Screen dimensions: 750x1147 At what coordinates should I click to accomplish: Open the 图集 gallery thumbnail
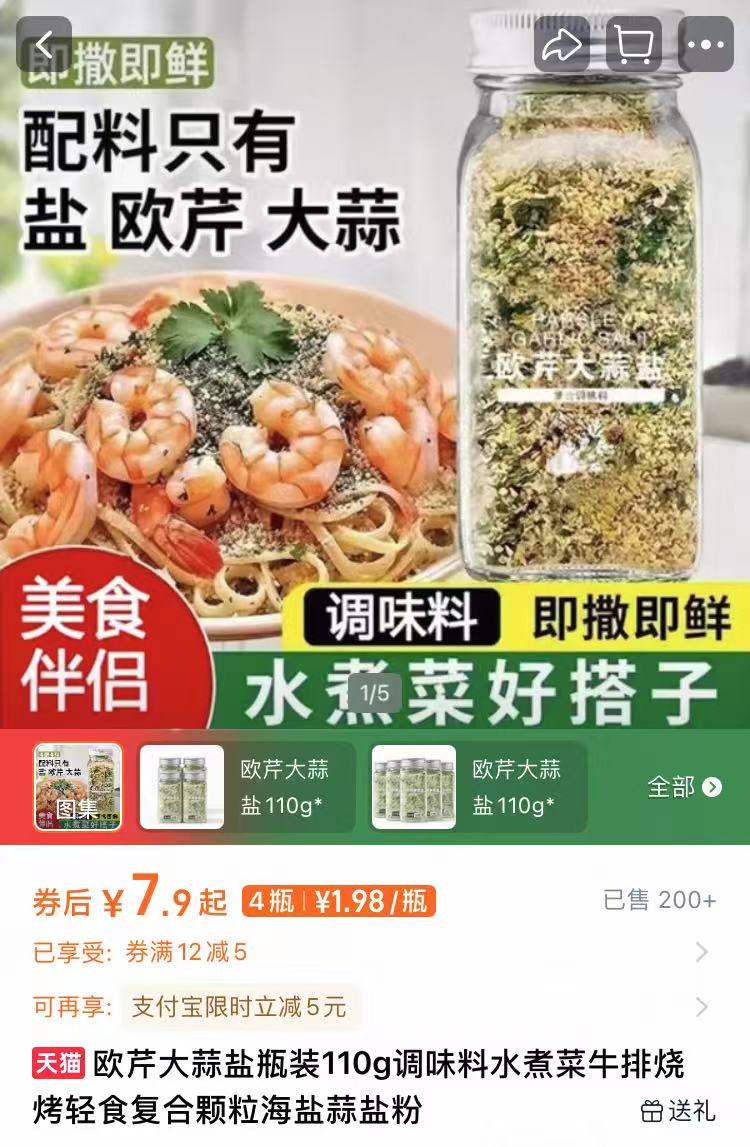(x=78, y=787)
